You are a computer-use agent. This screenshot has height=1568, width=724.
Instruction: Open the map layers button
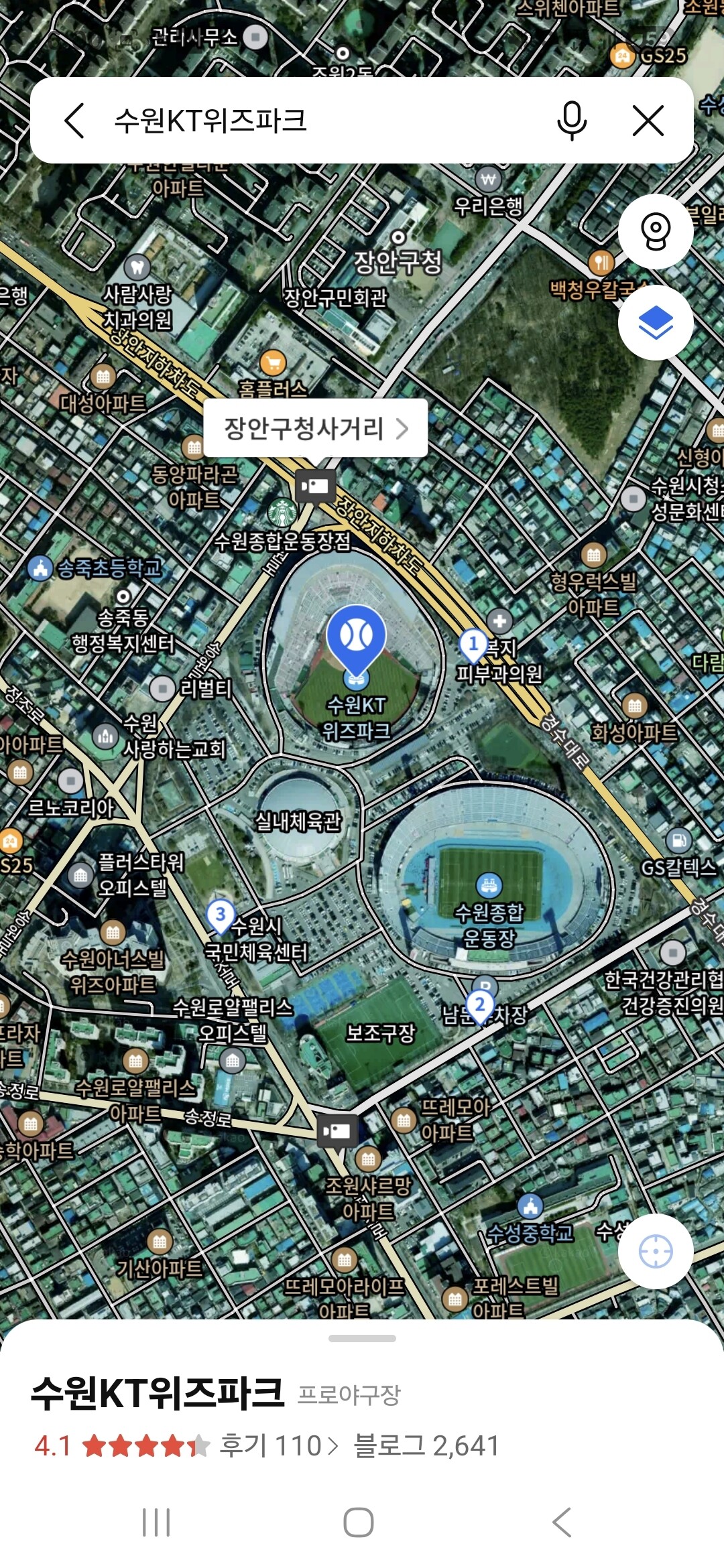(655, 323)
